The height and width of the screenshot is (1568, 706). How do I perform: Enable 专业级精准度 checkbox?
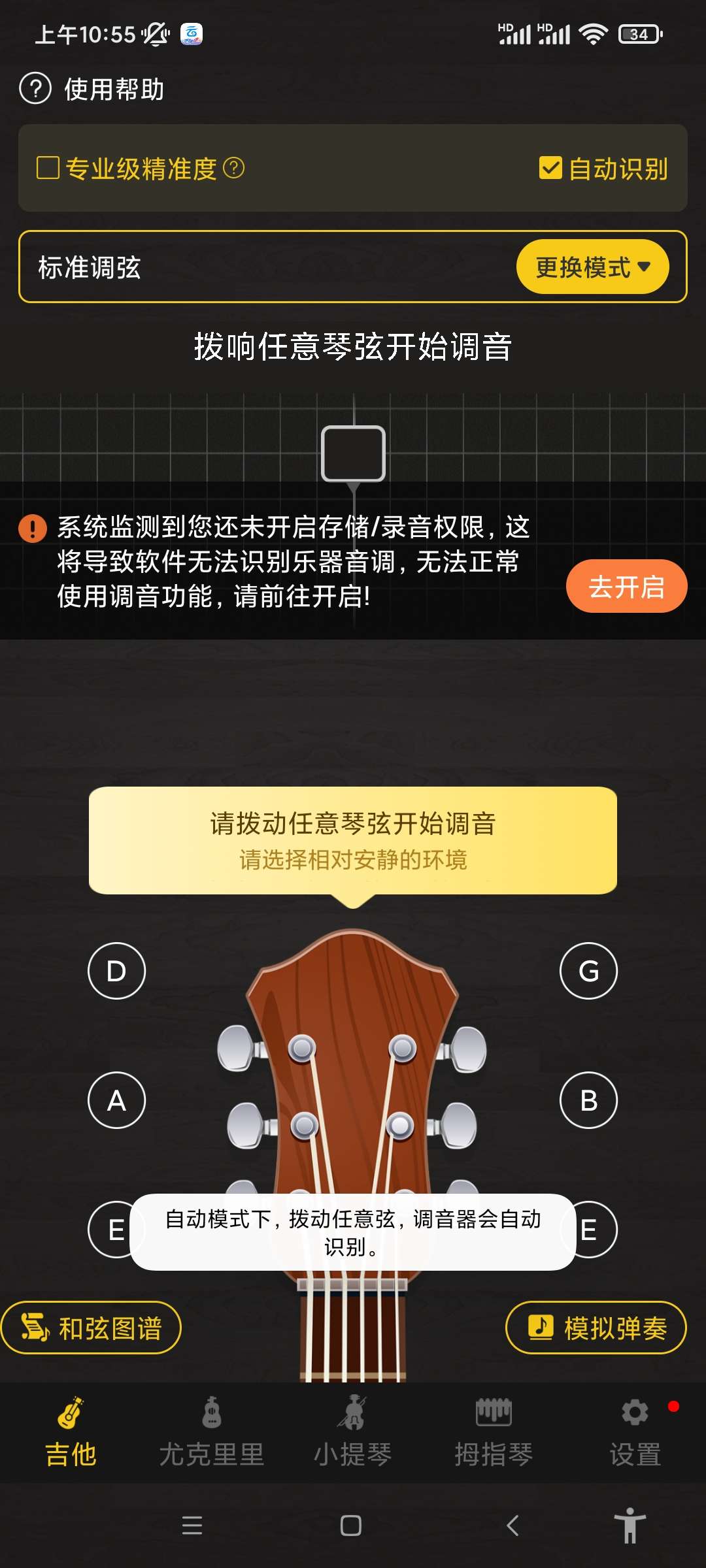click(48, 168)
